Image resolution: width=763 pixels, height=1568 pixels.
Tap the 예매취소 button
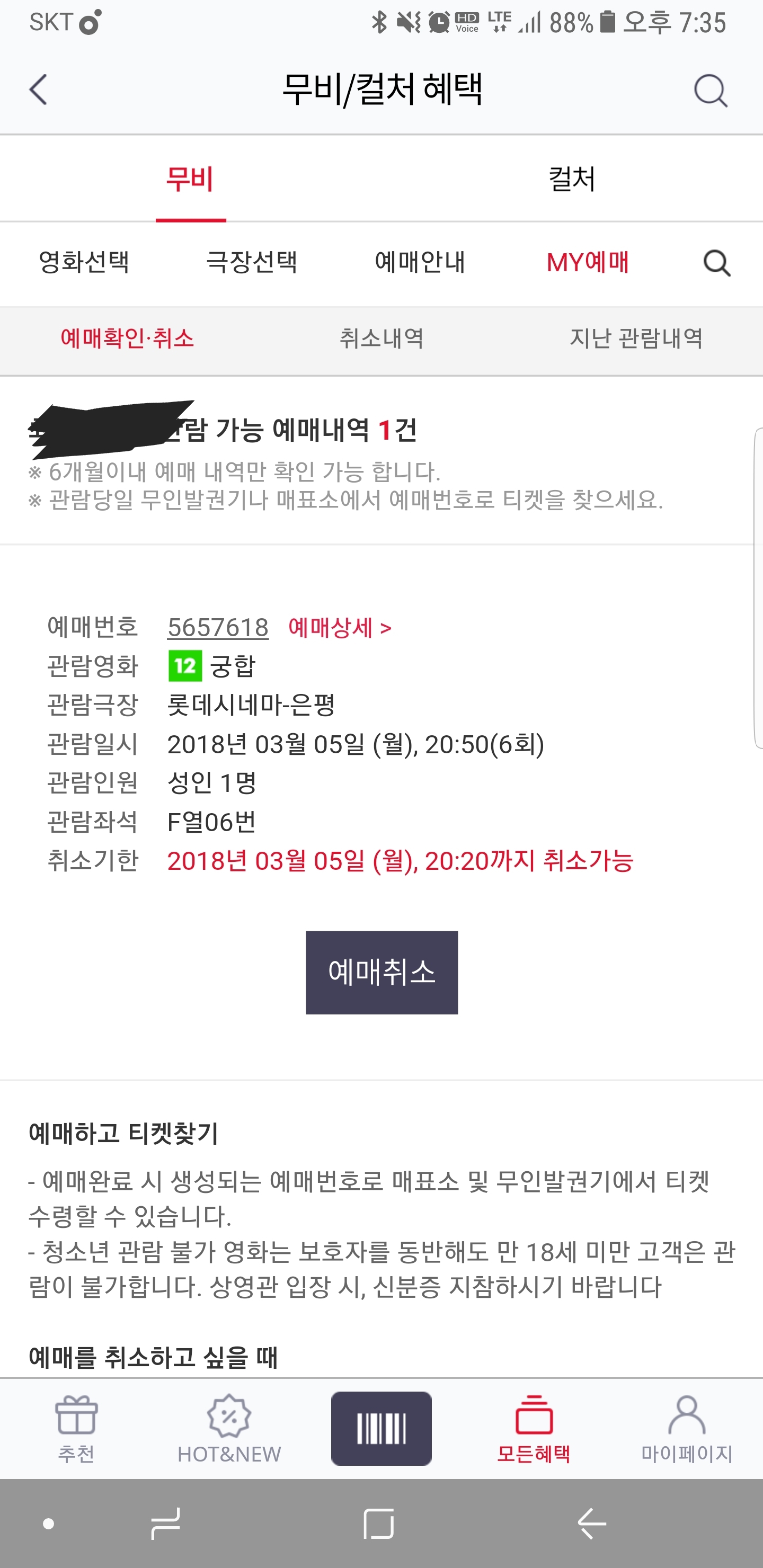click(x=382, y=972)
